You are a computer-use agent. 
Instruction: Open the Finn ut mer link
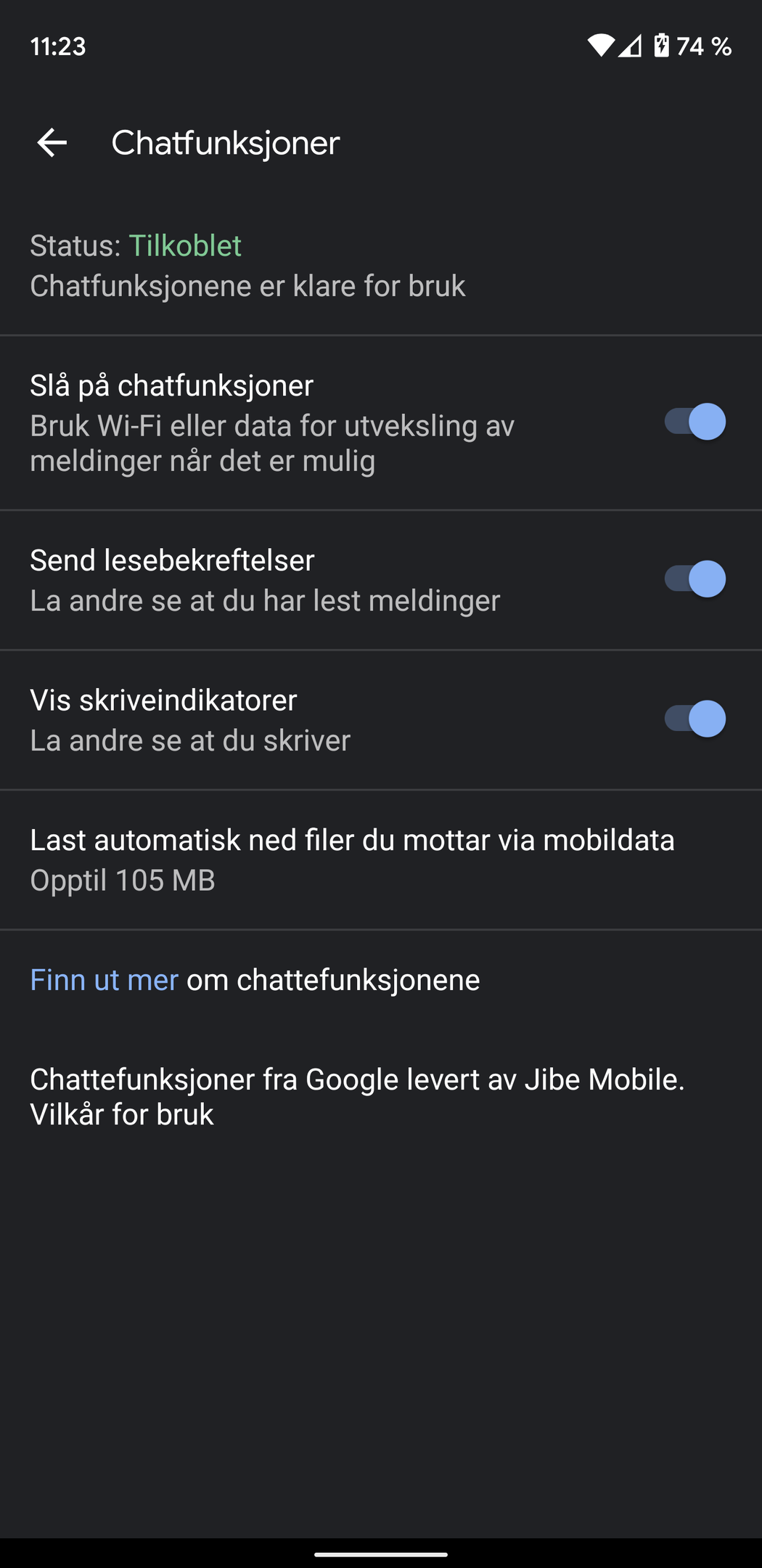click(x=104, y=980)
